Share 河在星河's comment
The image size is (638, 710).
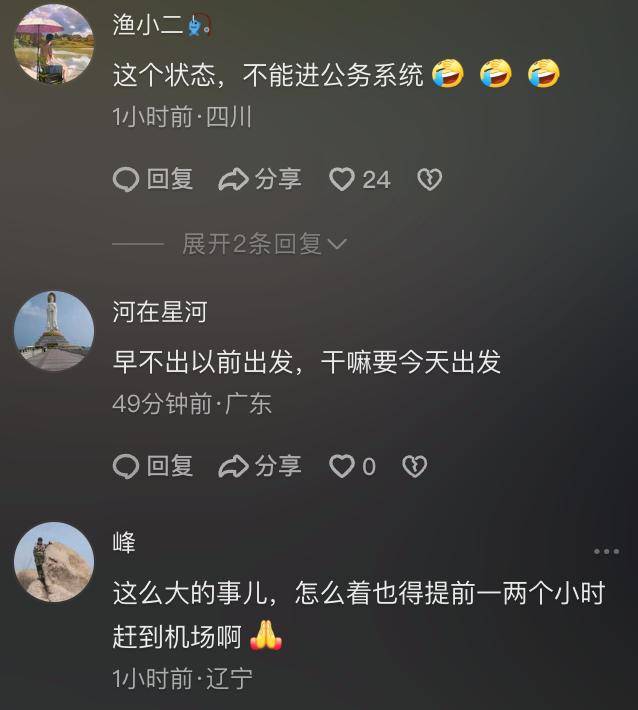pyautogui.click(x=260, y=466)
